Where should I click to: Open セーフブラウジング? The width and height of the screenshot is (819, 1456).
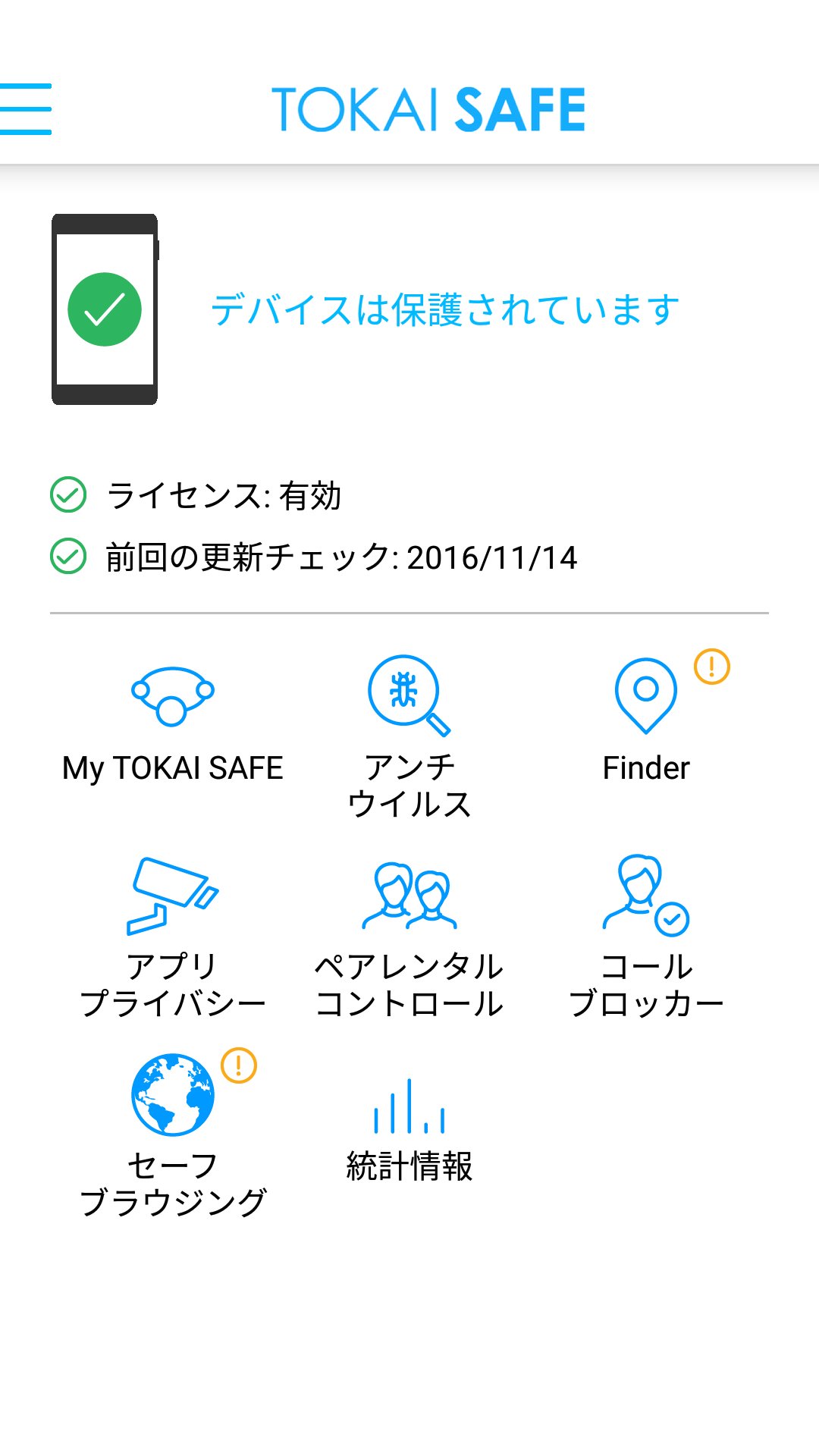tap(173, 1135)
